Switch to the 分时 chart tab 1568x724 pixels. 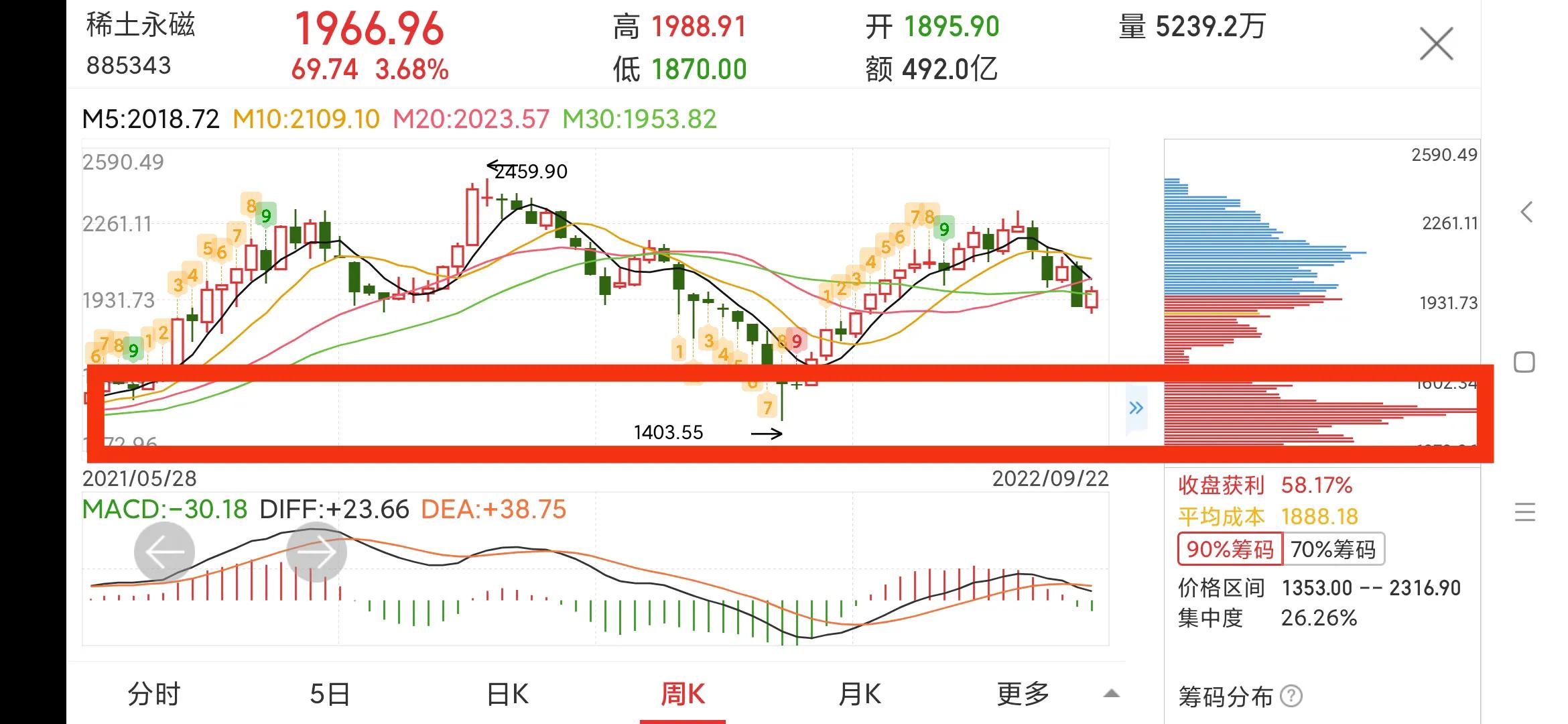coord(154,694)
